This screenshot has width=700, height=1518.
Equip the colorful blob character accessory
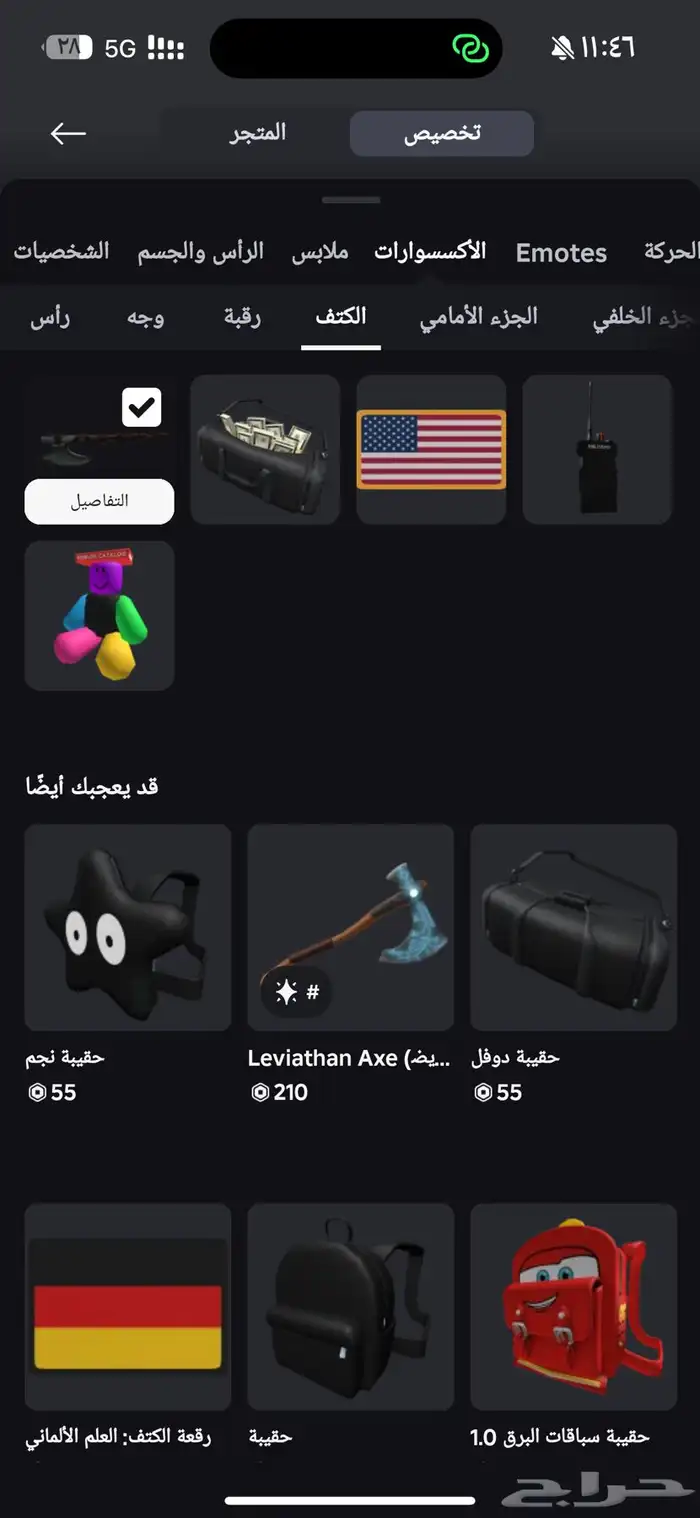pyautogui.click(x=99, y=615)
